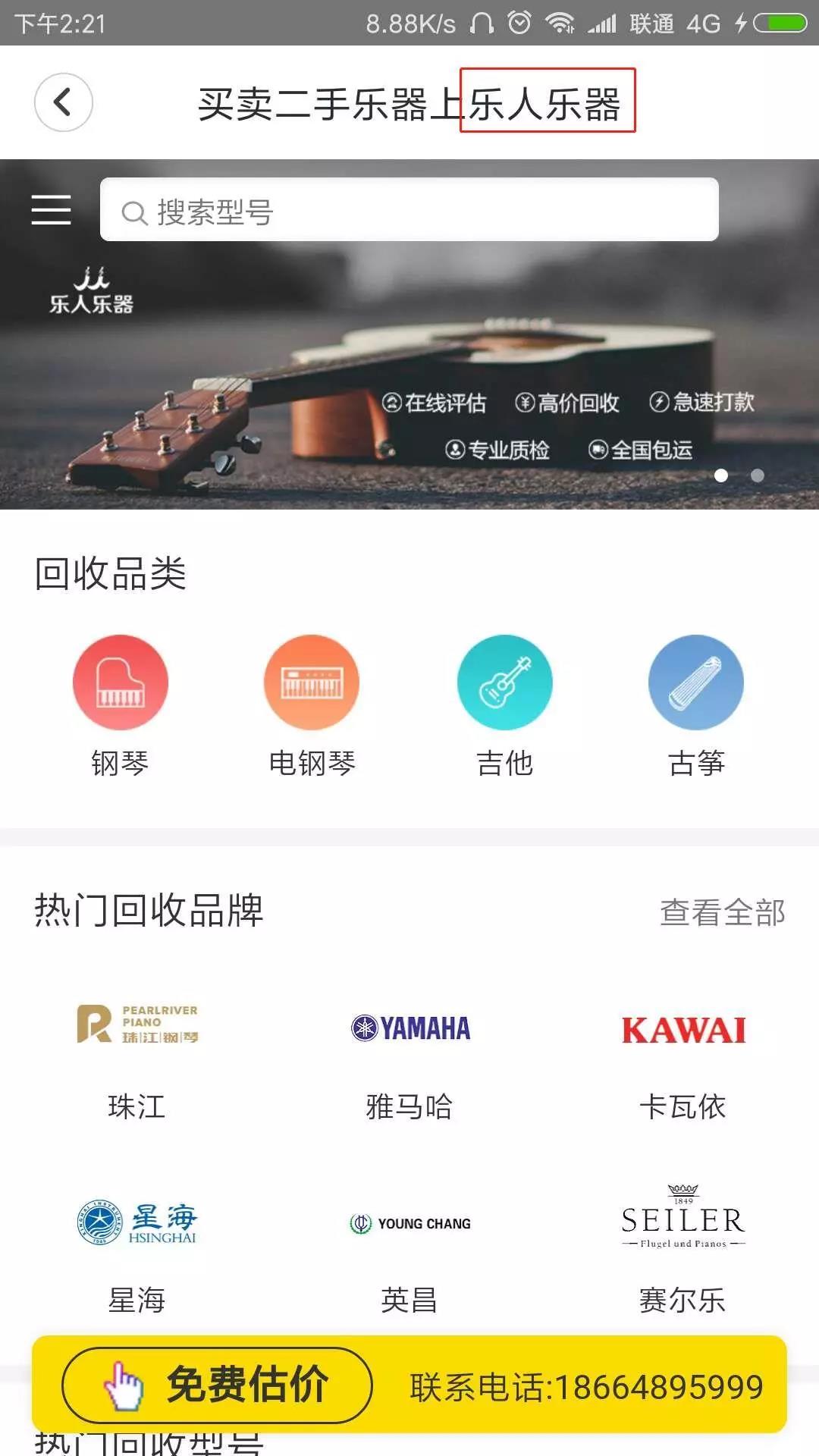819x1456 pixels.
Task: Open the 雅马哈 Yamaha brand
Action: pyautogui.click(x=409, y=1062)
